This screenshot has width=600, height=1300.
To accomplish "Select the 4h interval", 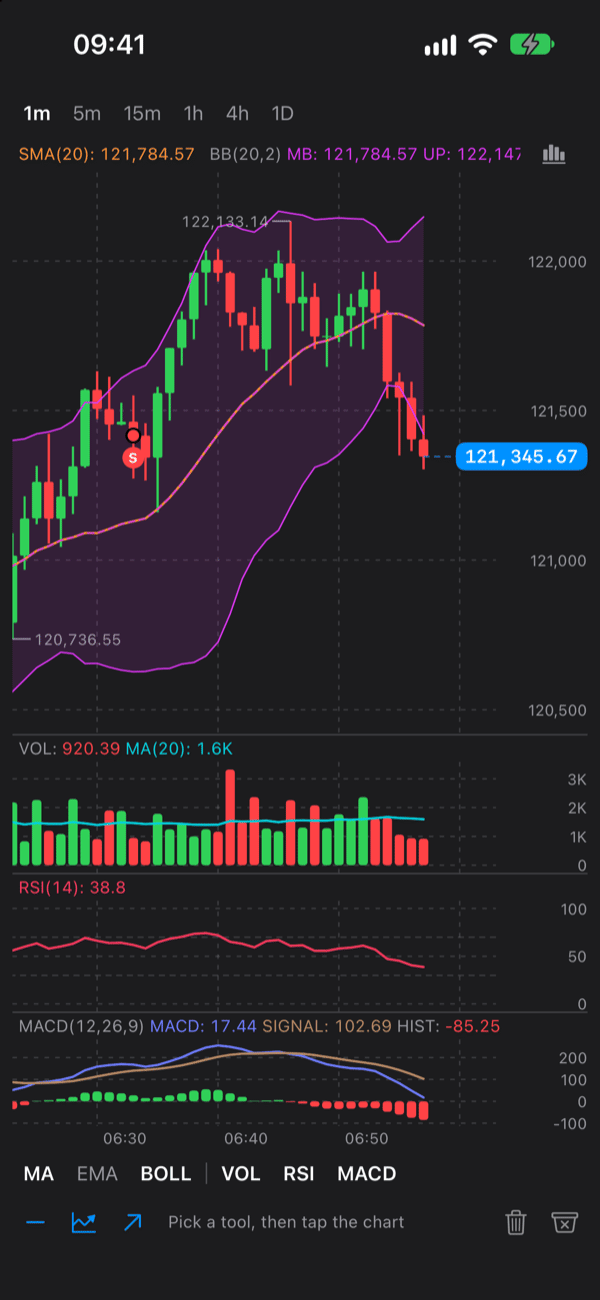I will point(237,113).
